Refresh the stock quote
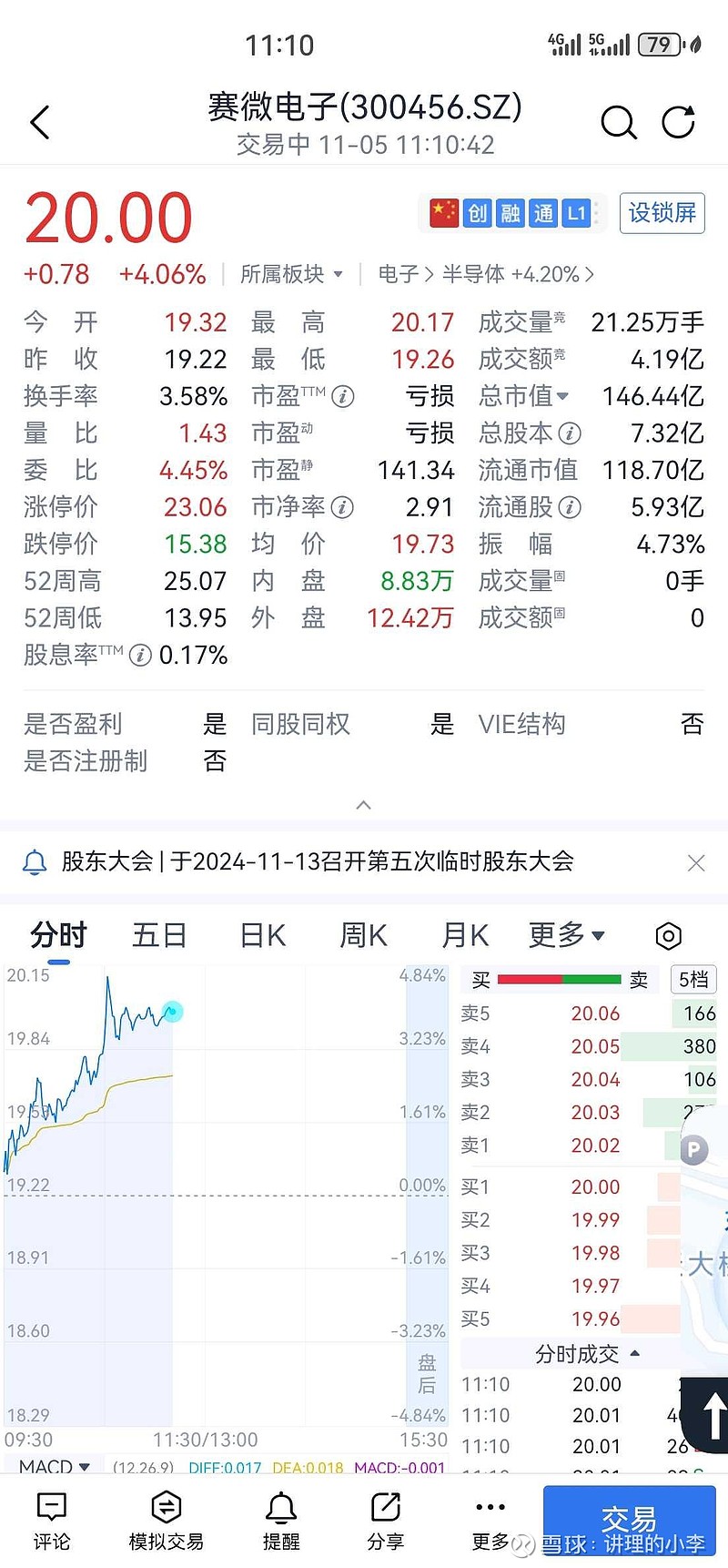 point(678,122)
